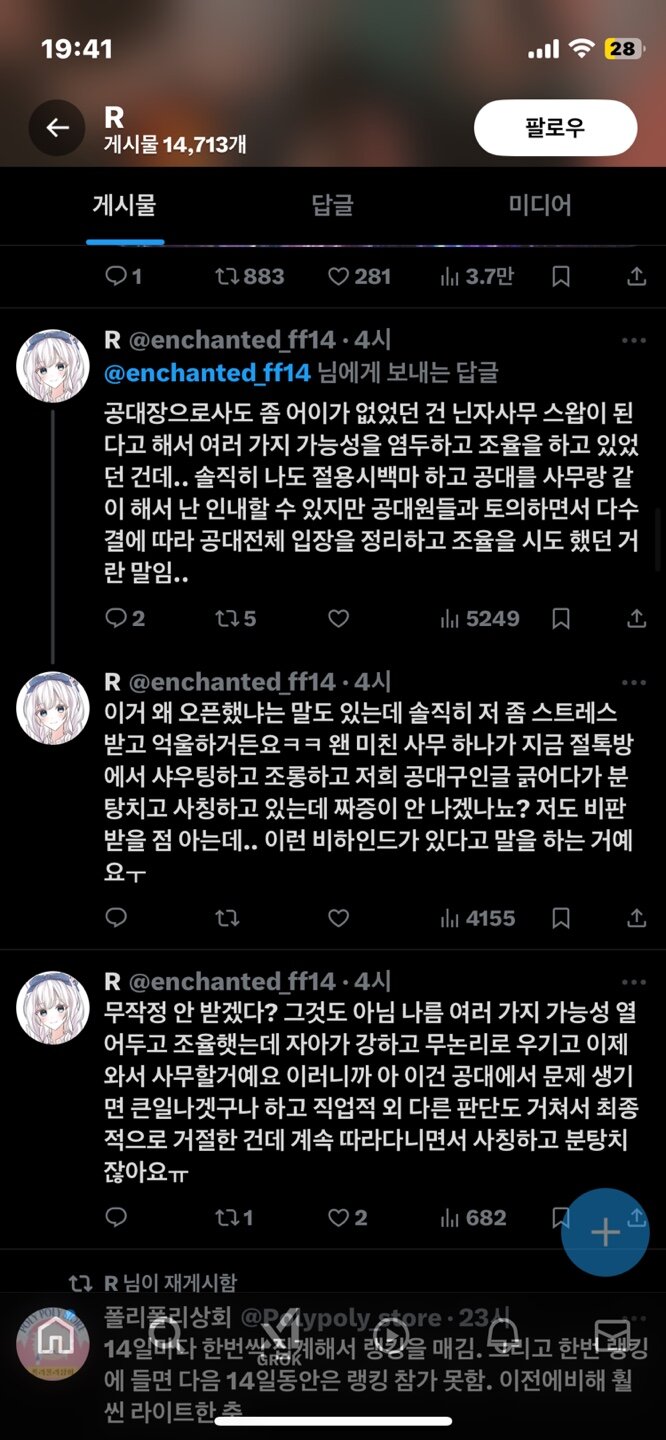Screen dimensions: 666x1440
Task: Share the tweet with 4155 views
Action: click(636, 917)
